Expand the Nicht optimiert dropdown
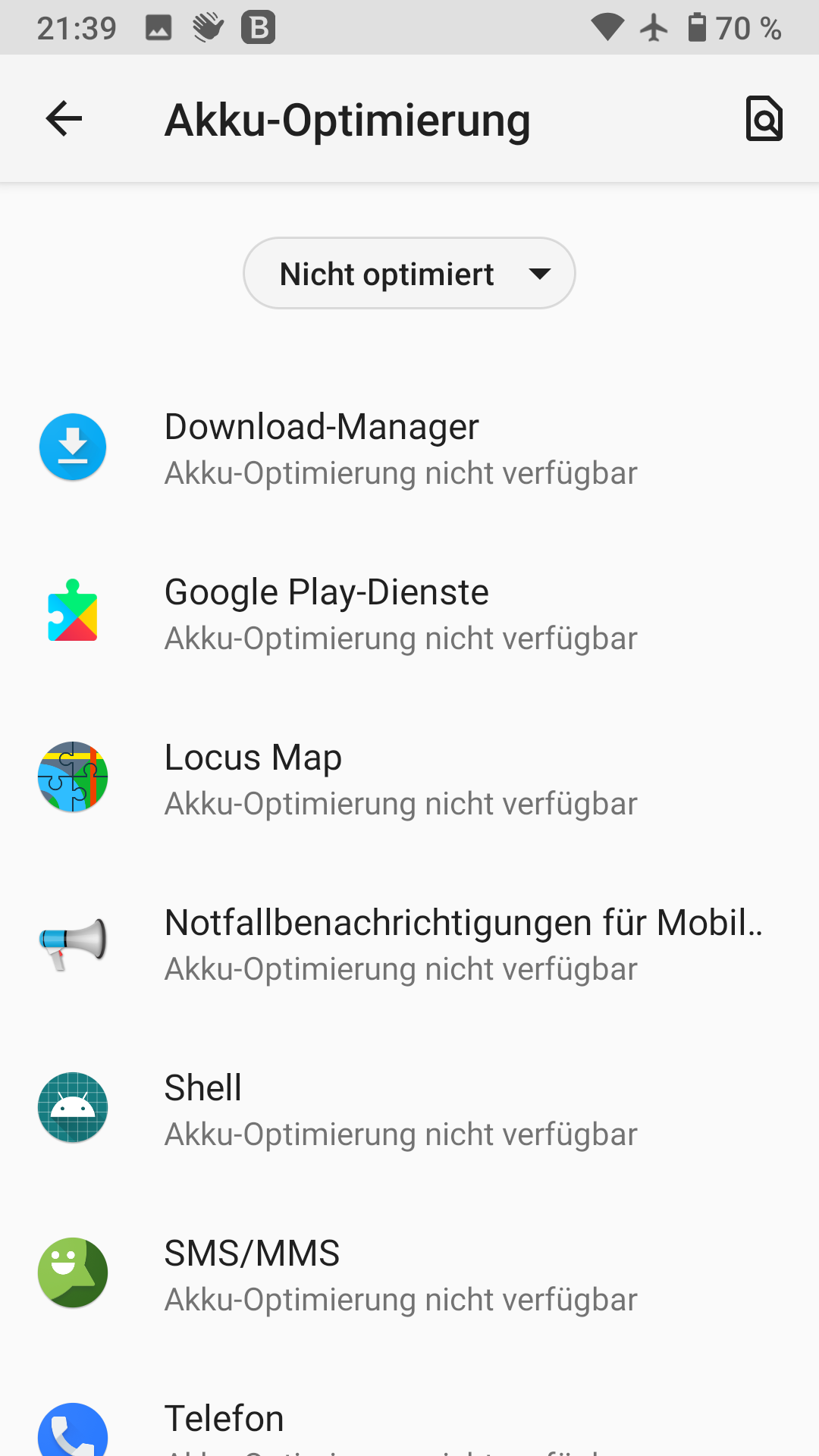This screenshot has height=1456, width=819. [409, 273]
